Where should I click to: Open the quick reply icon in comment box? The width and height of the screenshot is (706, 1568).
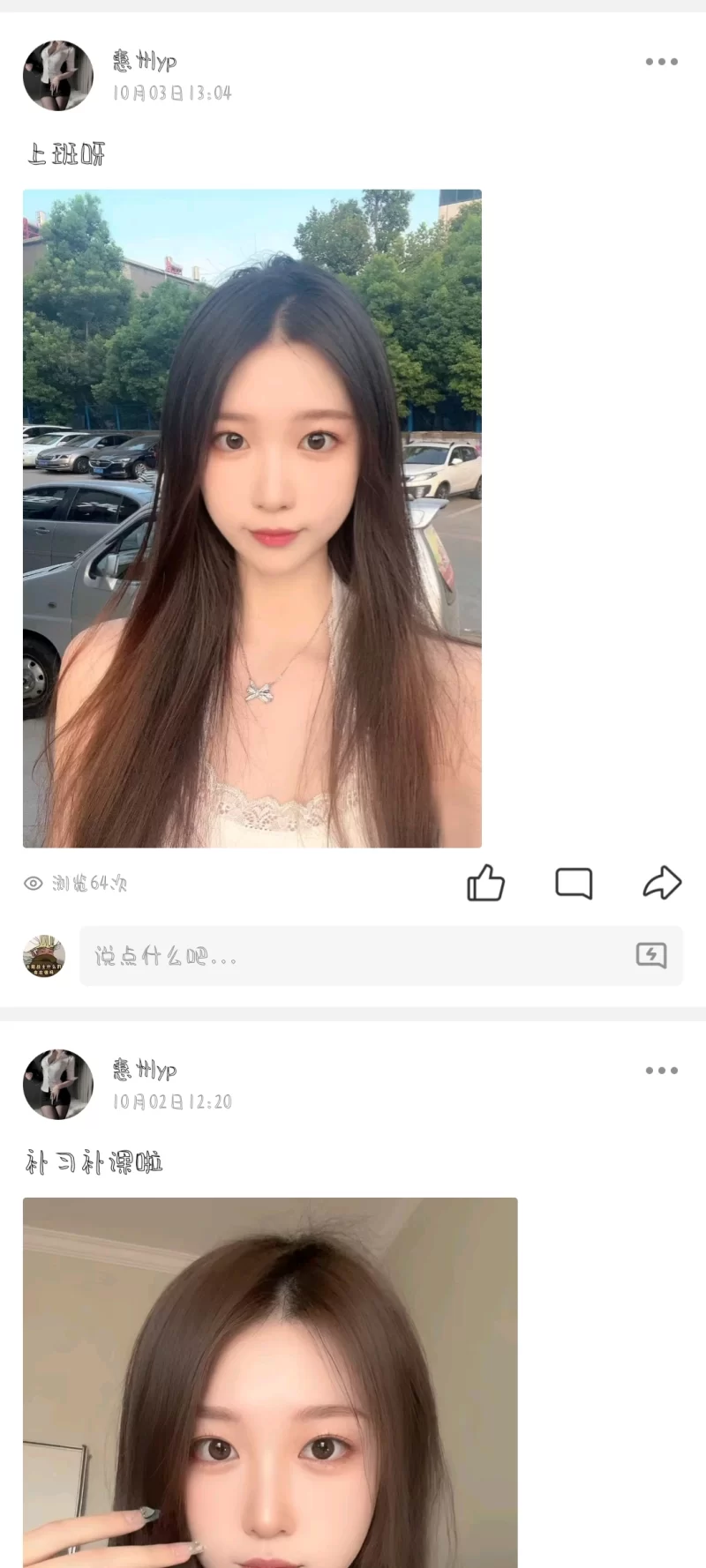(651, 955)
